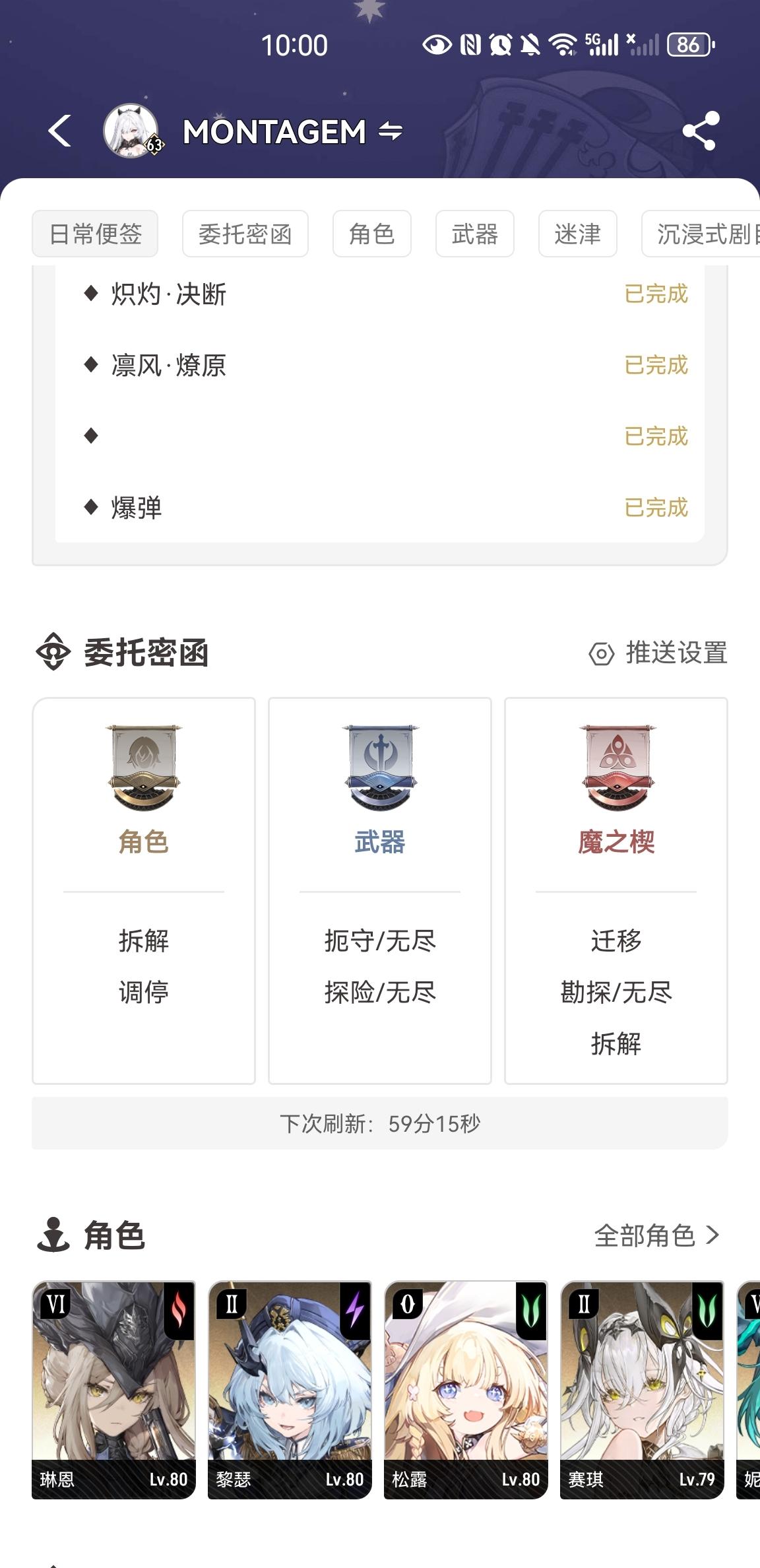Switch to the 日常便签 tab

(x=95, y=234)
